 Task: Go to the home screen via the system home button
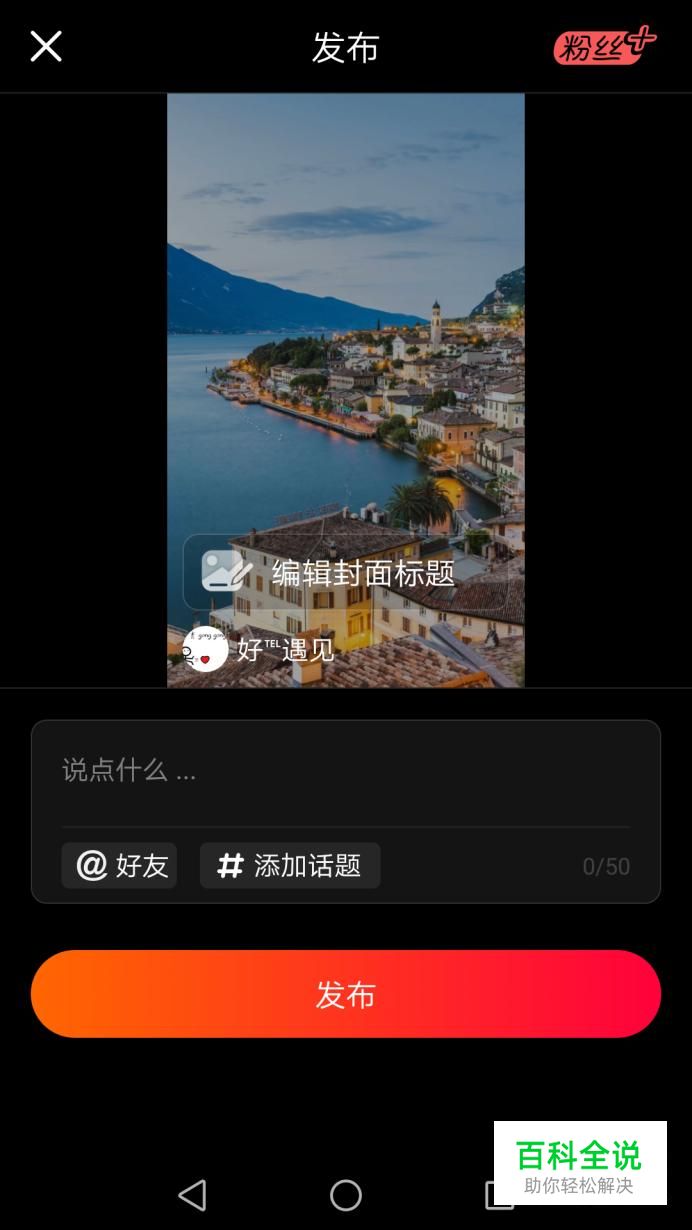click(x=346, y=1195)
